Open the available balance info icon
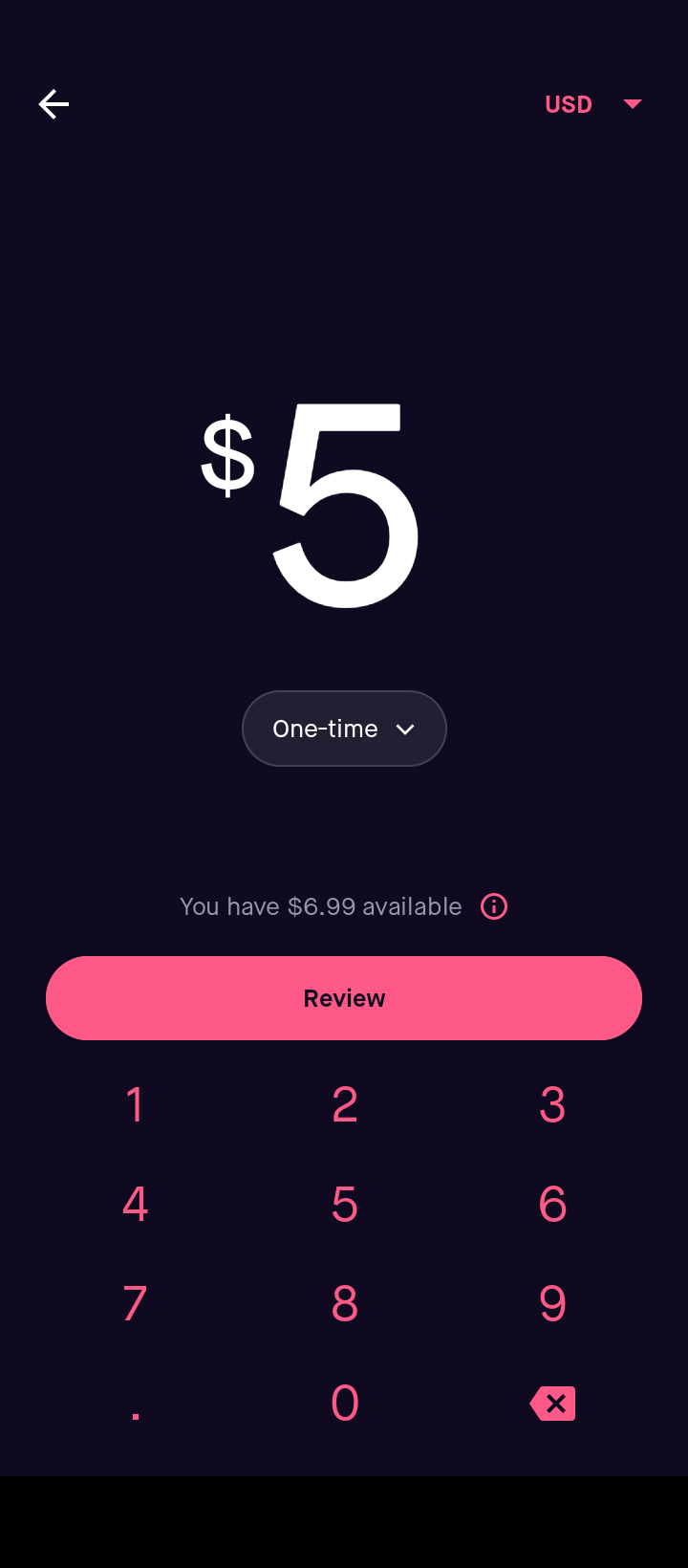Screen dimensions: 688x1568 pos(494,906)
